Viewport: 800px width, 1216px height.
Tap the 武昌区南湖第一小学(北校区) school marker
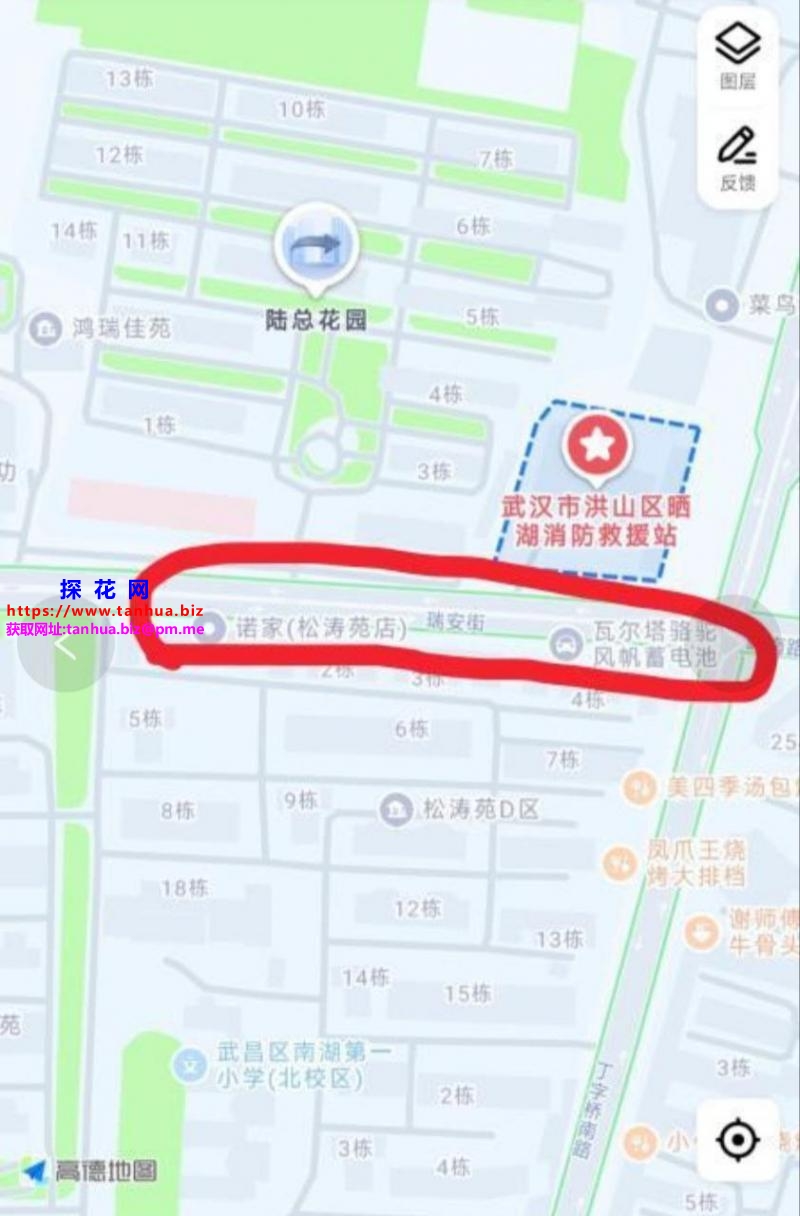(188, 1065)
